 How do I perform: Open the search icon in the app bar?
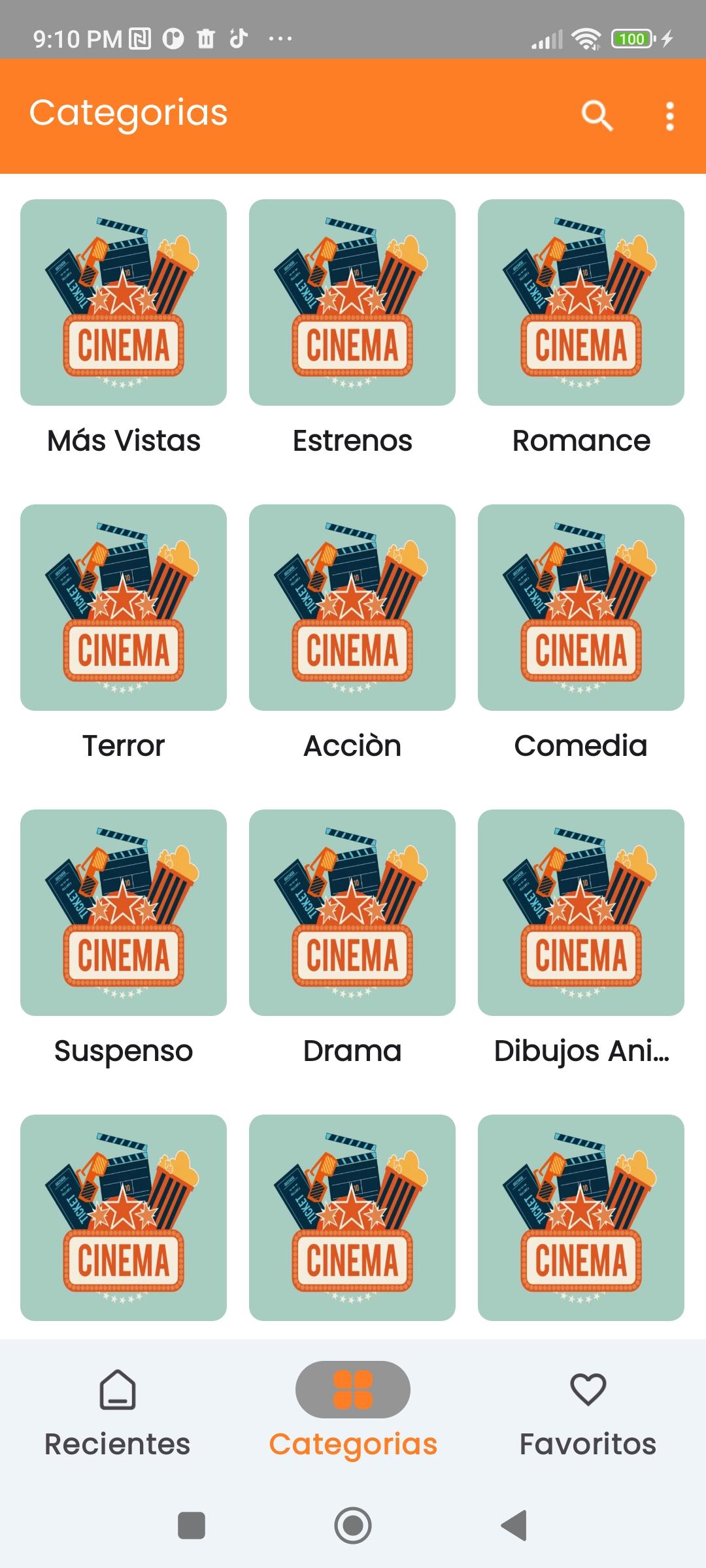point(597,116)
